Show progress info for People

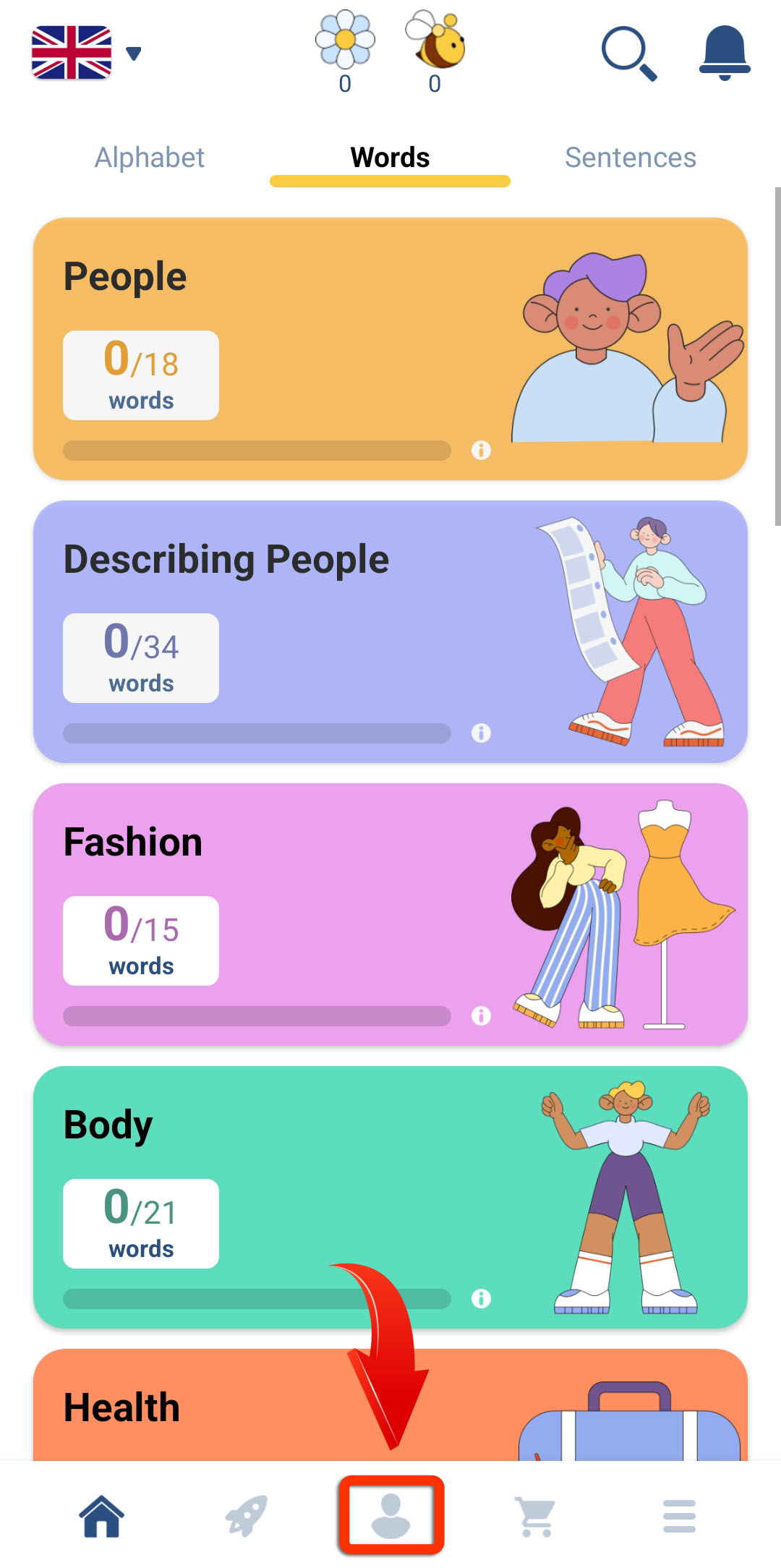[481, 451]
